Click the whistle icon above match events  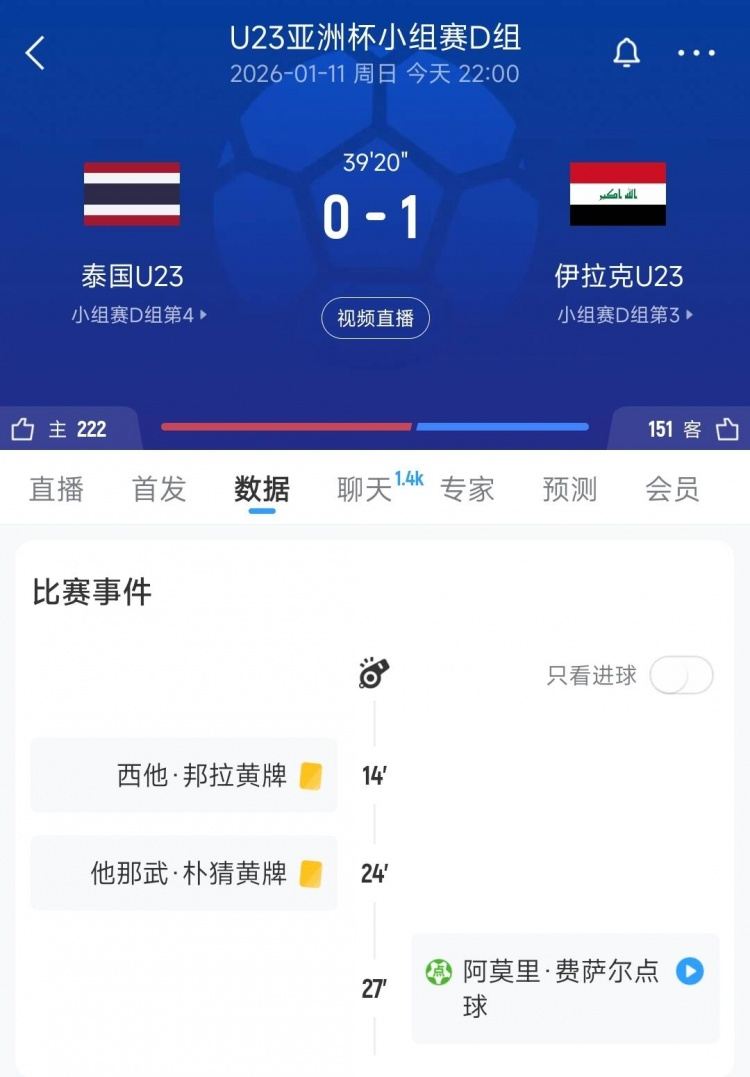(x=374, y=675)
